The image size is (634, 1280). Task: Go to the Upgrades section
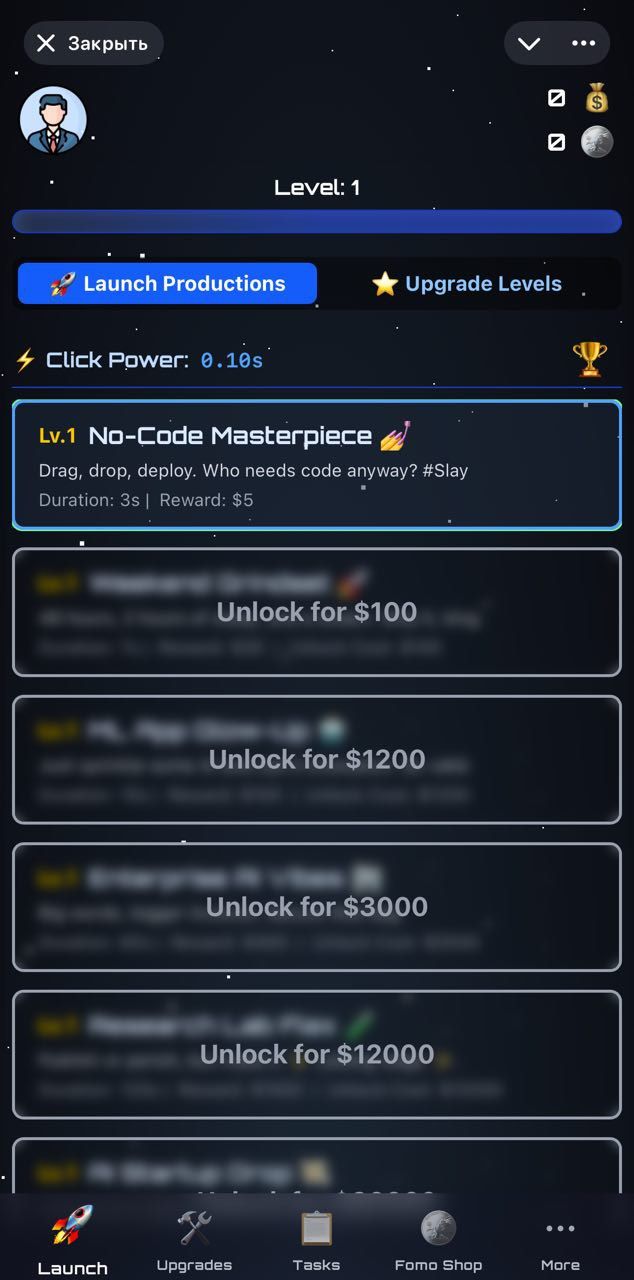coord(194,1240)
